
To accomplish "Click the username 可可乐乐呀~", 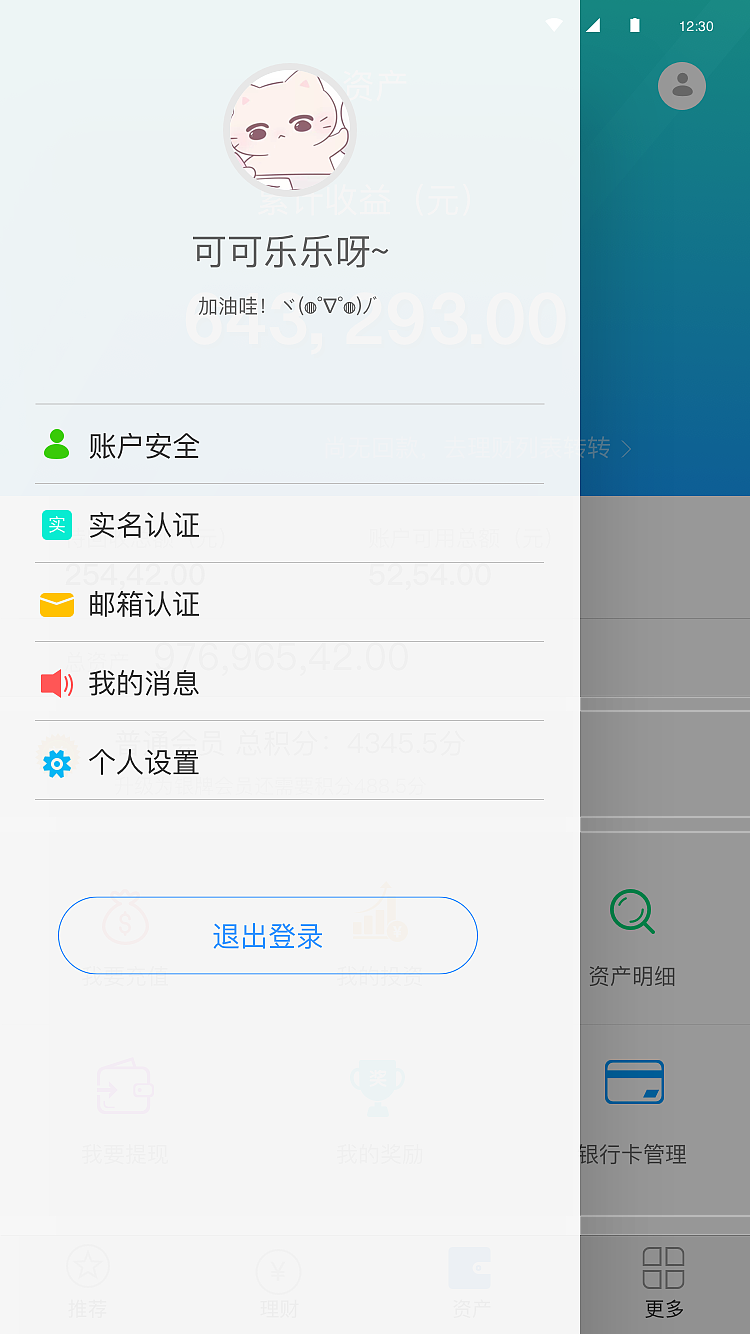I will pos(288,252).
